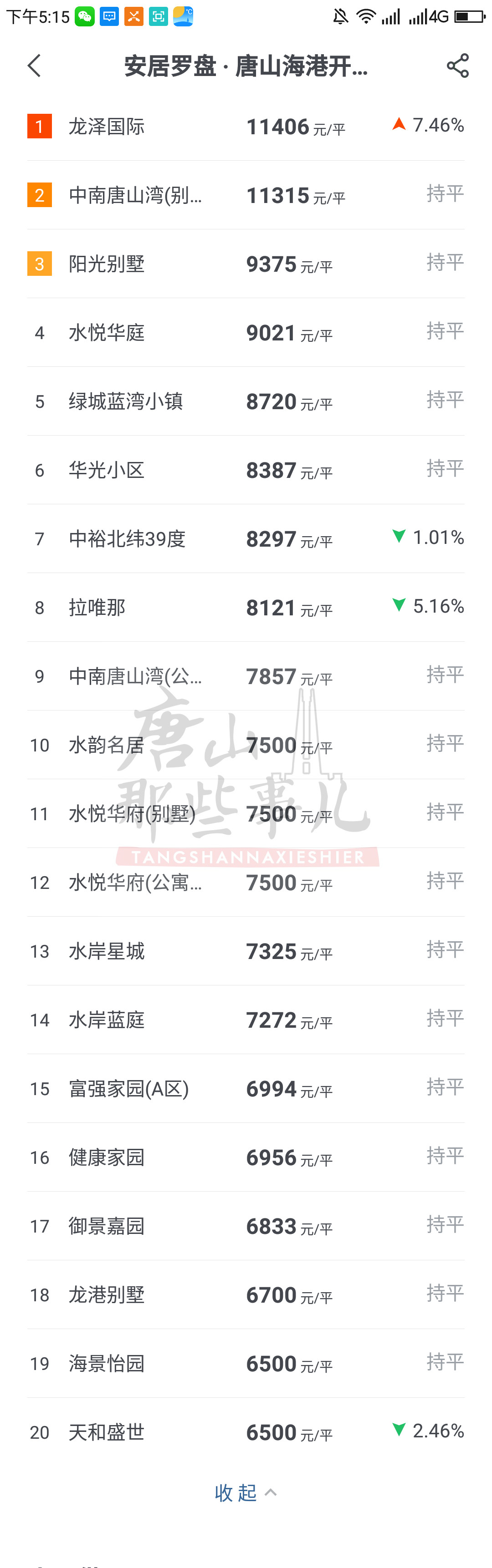Viewport: 492px width, 1568px height.
Task: Open 龙港别墅 listing
Action: pyautogui.click(x=107, y=1296)
